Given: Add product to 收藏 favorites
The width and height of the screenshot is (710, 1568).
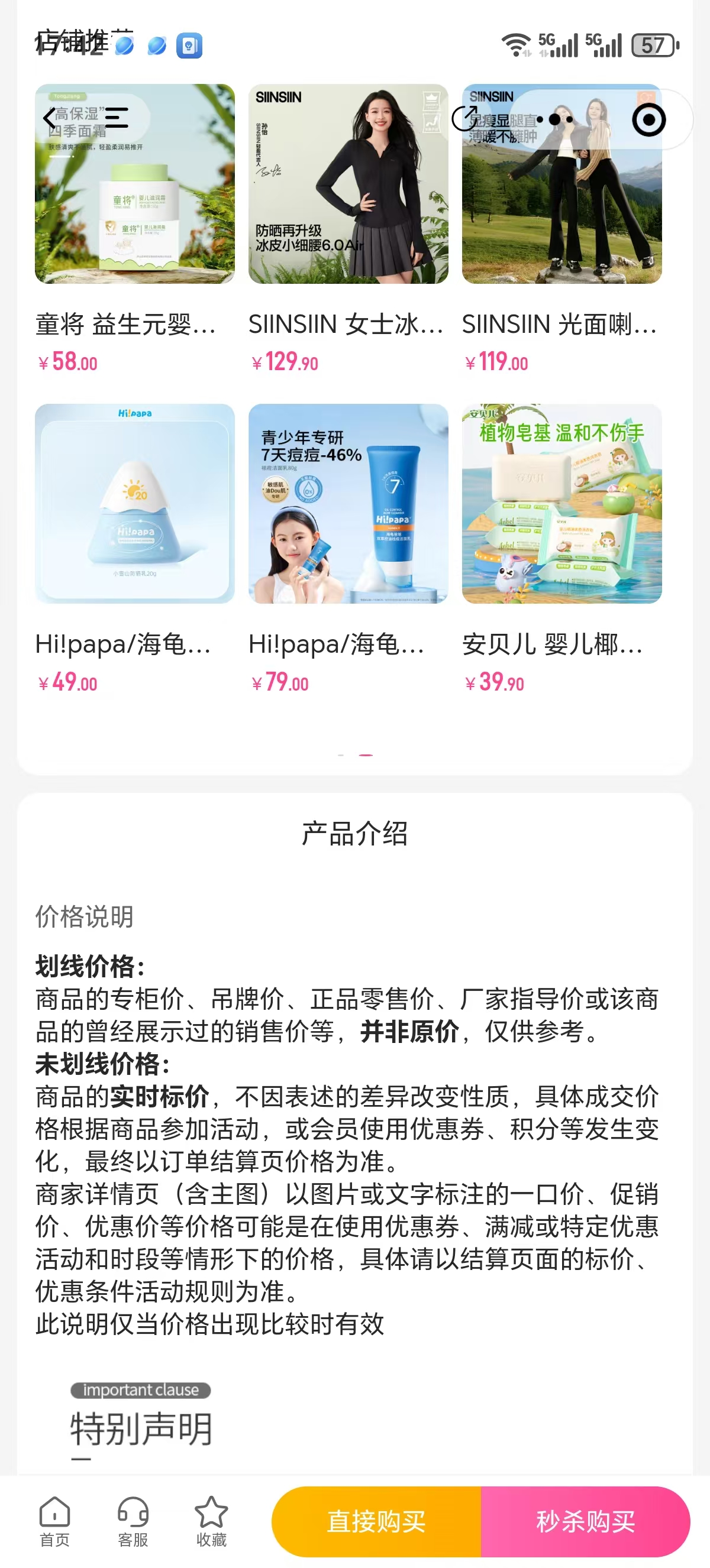Looking at the screenshot, I should click(x=211, y=1522).
